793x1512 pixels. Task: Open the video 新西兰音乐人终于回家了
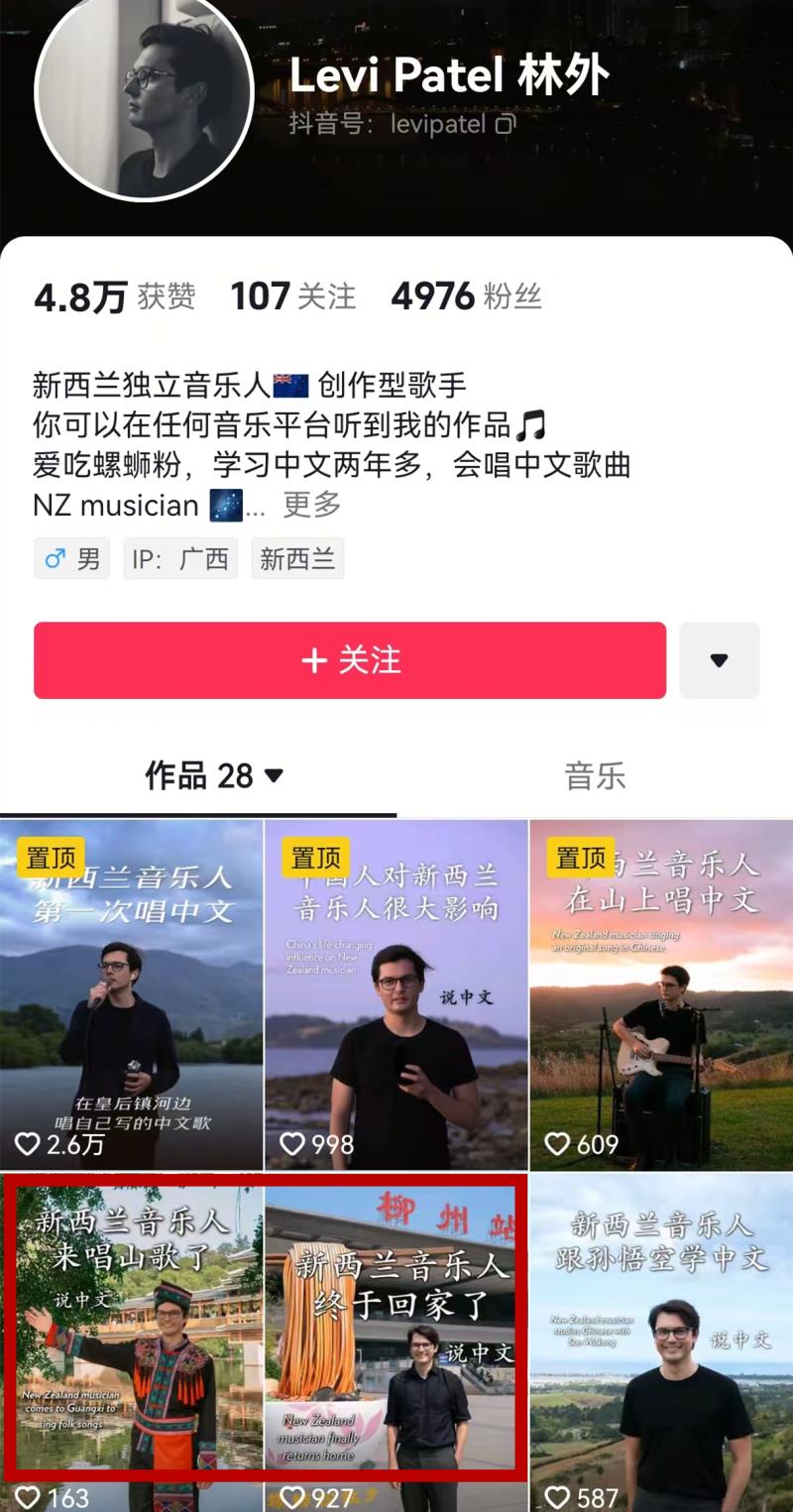[x=396, y=1338]
